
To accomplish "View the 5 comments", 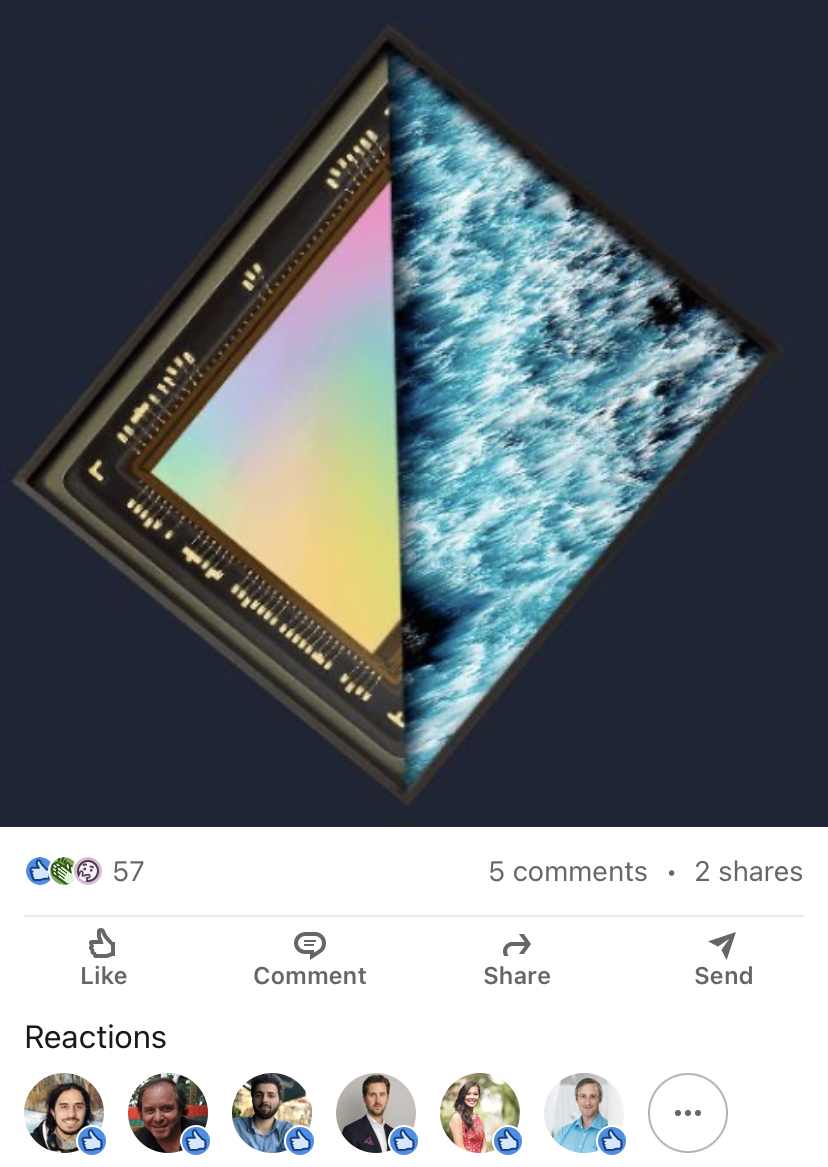I will (567, 871).
